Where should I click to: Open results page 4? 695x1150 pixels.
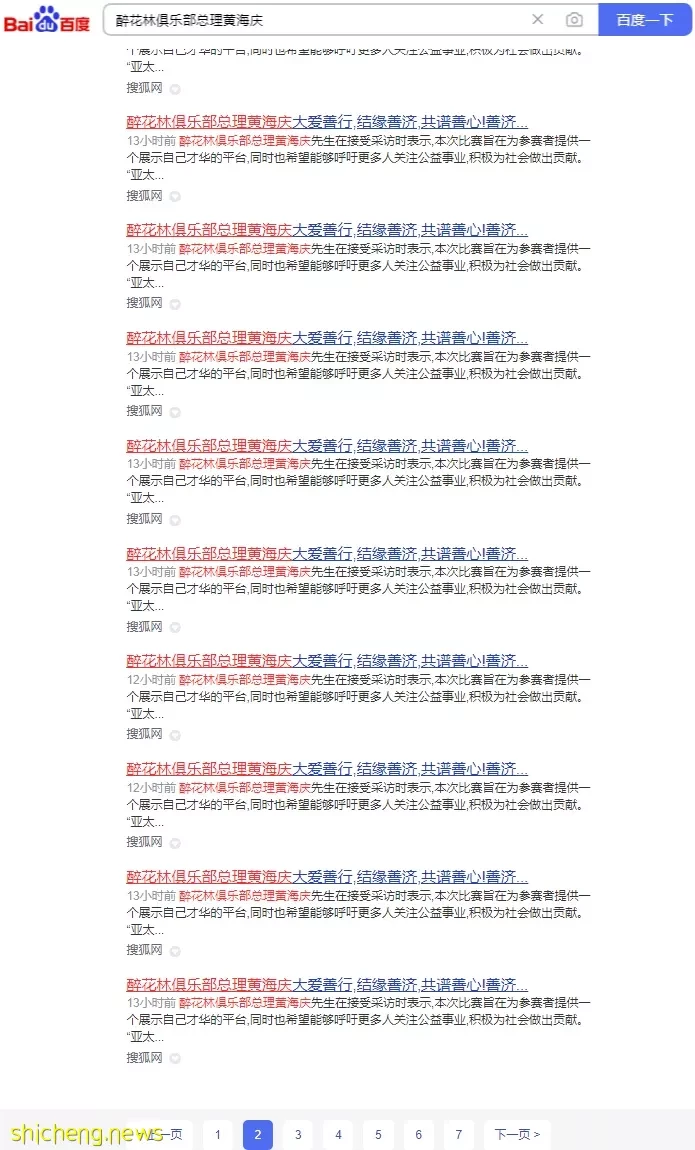[338, 1135]
